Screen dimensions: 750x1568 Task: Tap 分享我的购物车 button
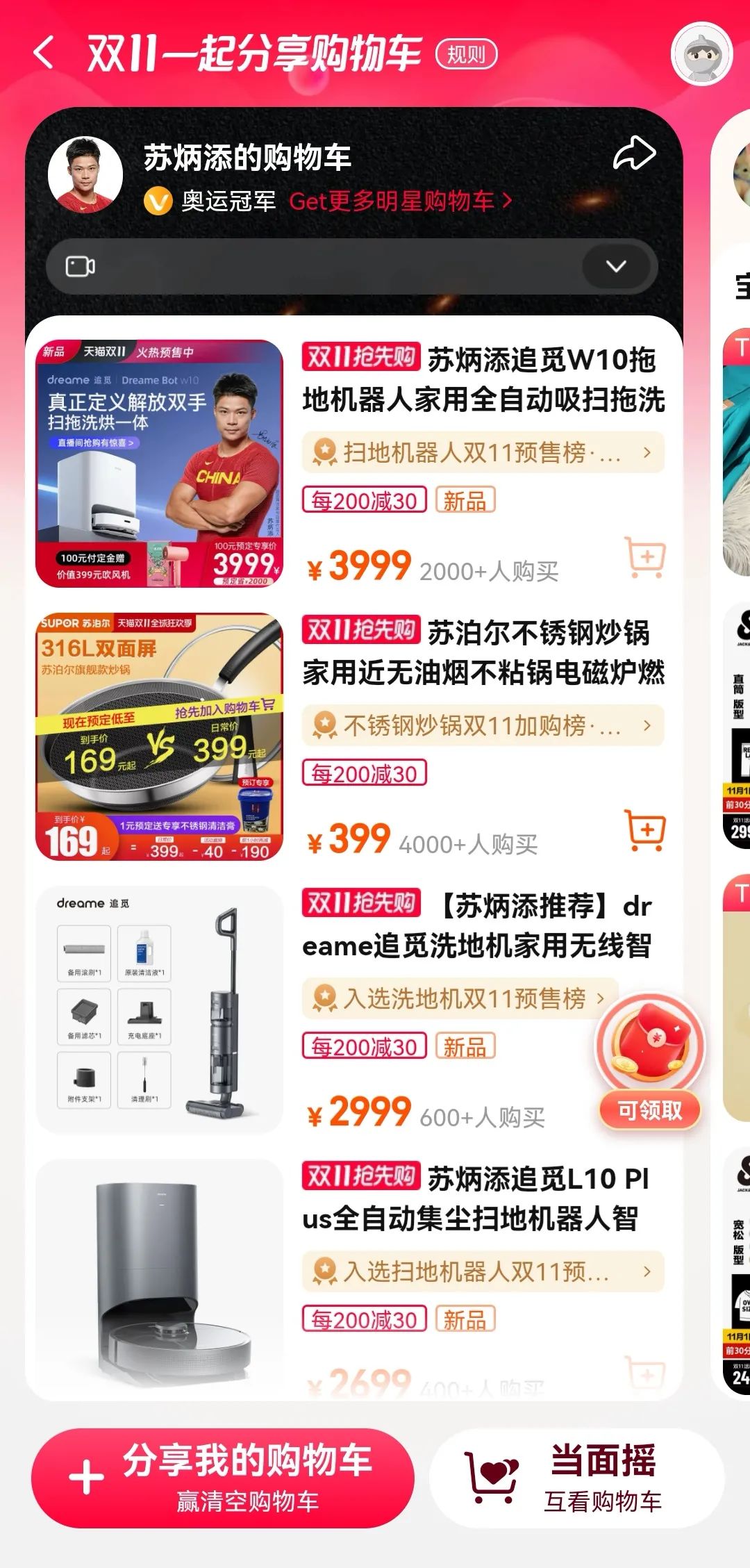(223, 1478)
